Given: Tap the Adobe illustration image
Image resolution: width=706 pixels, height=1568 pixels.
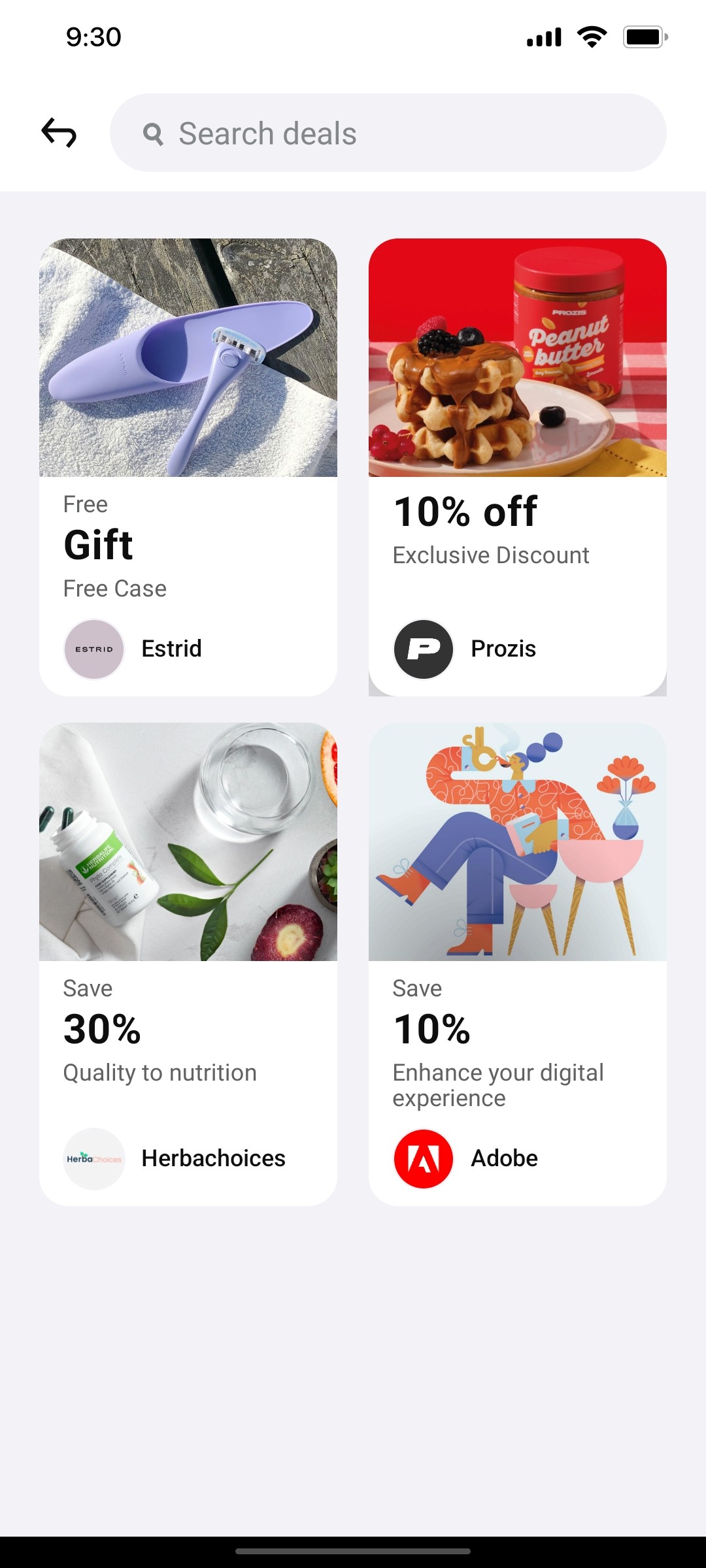Looking at the screenshot, I should coord(517,841).
